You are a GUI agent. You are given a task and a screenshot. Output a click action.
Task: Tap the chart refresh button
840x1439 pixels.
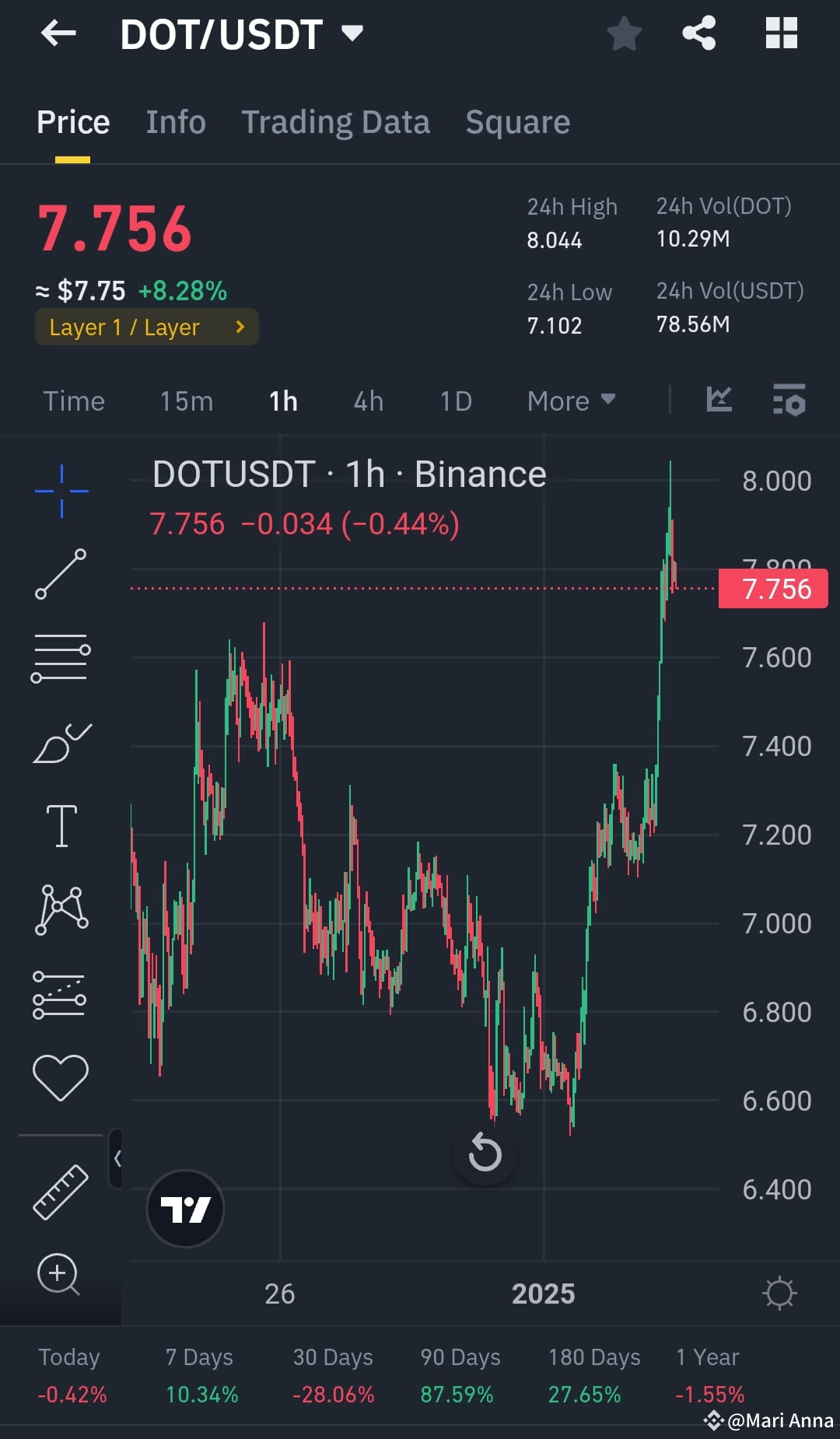485,1154
